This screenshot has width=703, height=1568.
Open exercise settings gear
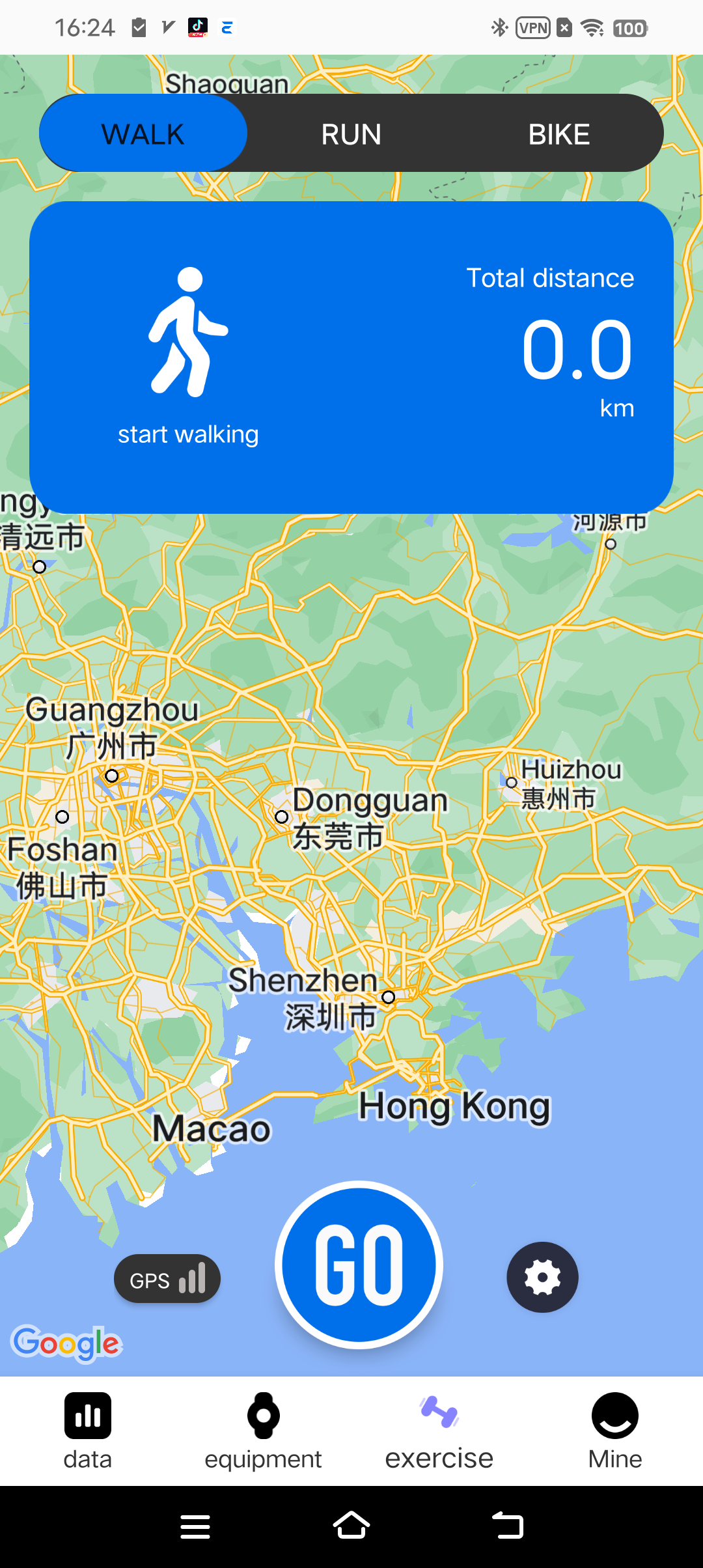click(x=542, y=1277)
